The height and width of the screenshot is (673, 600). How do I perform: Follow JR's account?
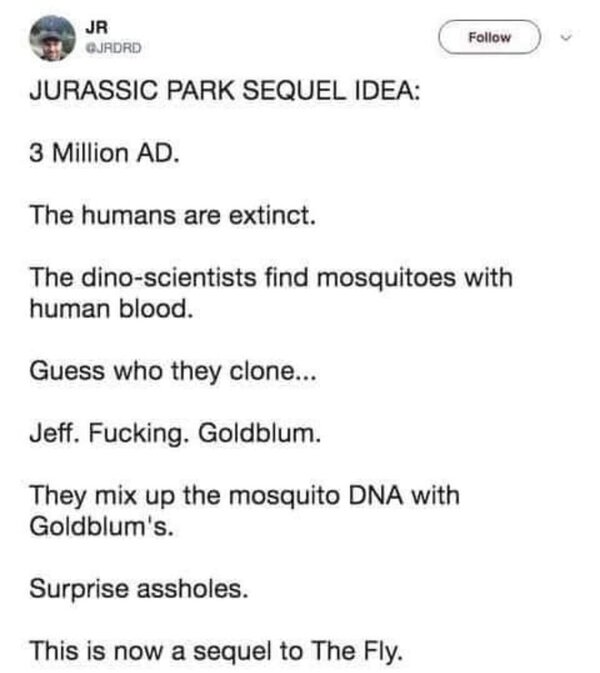tap(491, 38)
